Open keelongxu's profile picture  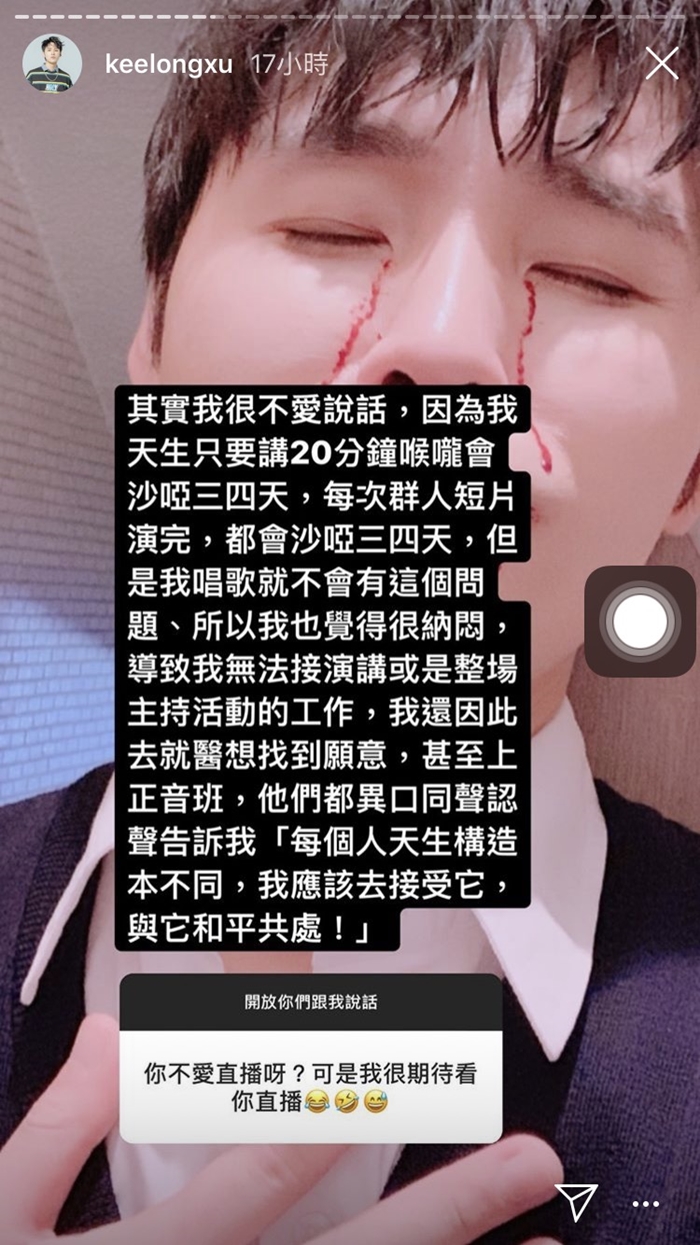[52, 64]
